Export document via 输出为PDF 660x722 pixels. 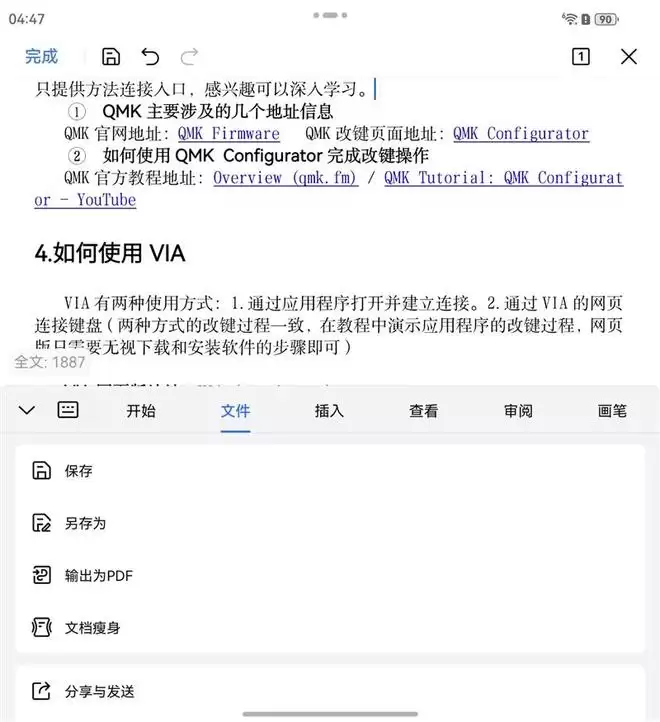(x=98, y=575)
